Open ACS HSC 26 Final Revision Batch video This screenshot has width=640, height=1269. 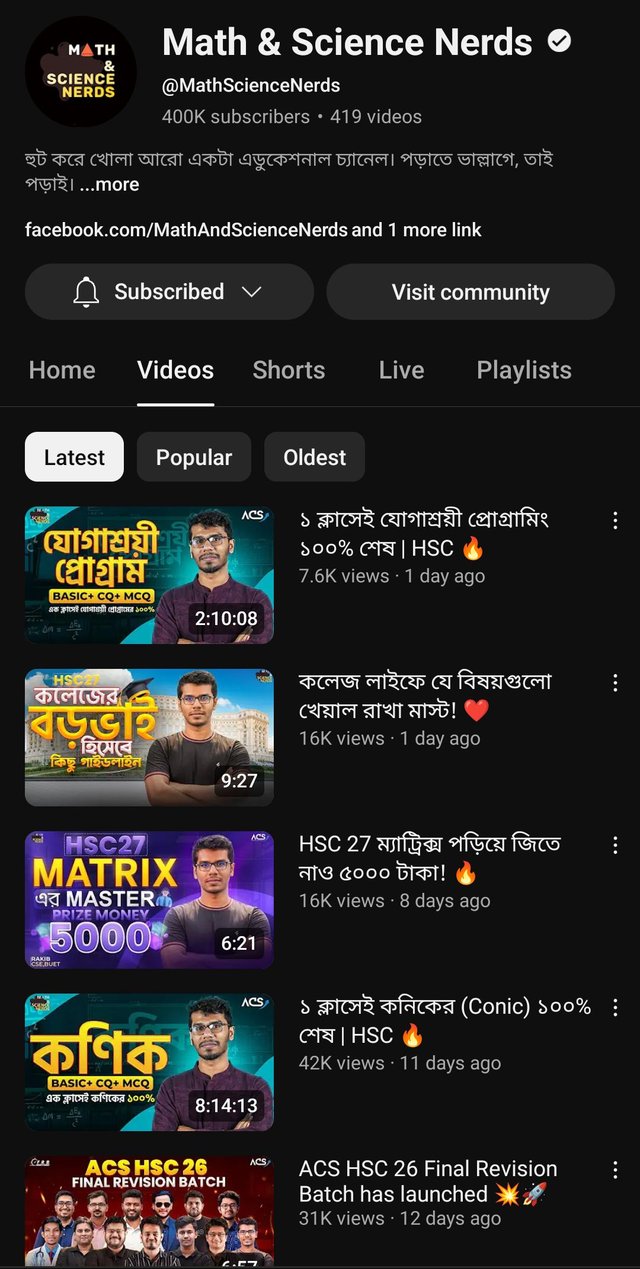click(x=149, y=1212)
